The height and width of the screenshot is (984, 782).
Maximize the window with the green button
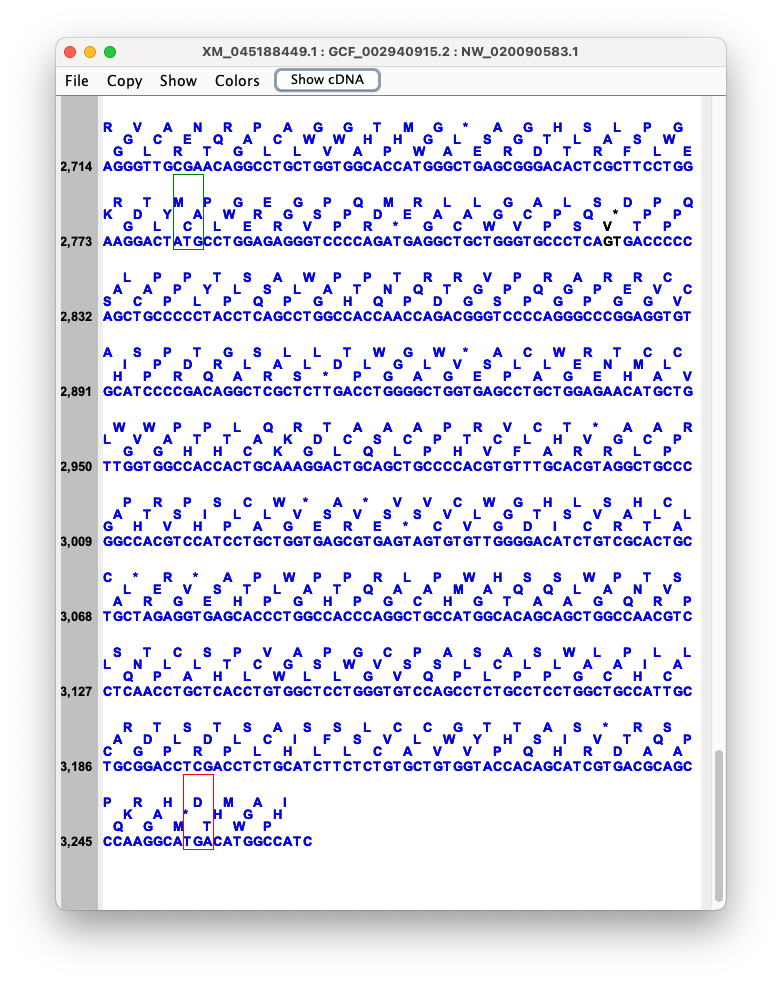[x=110, y=52]
